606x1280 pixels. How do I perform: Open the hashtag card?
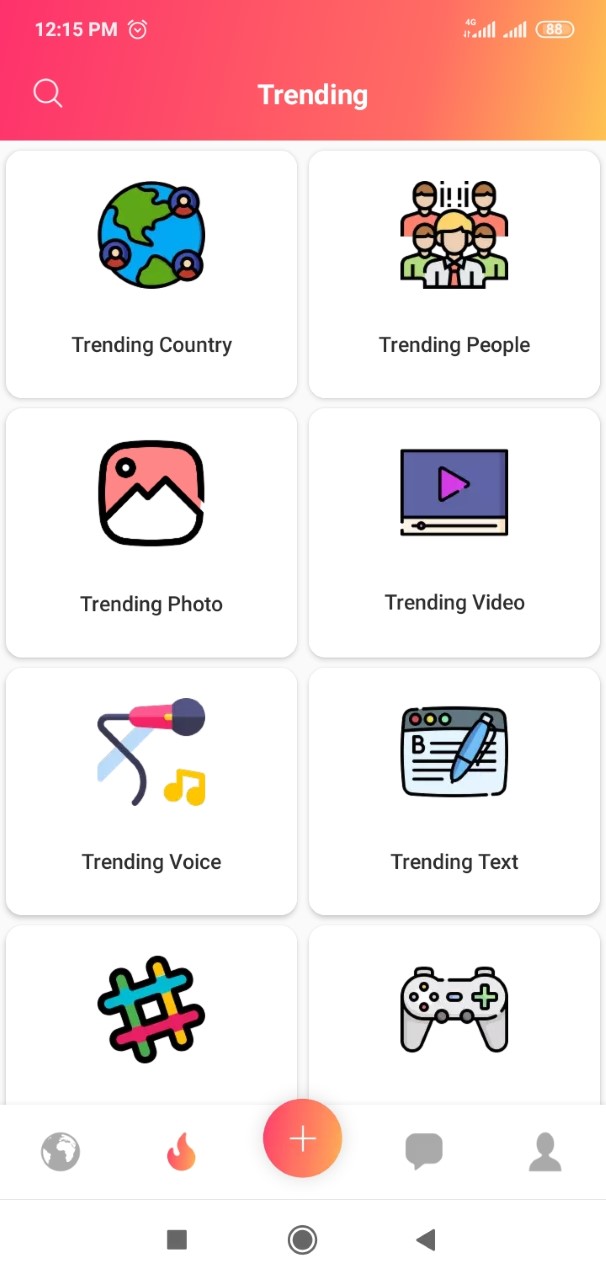point(152,1010)
